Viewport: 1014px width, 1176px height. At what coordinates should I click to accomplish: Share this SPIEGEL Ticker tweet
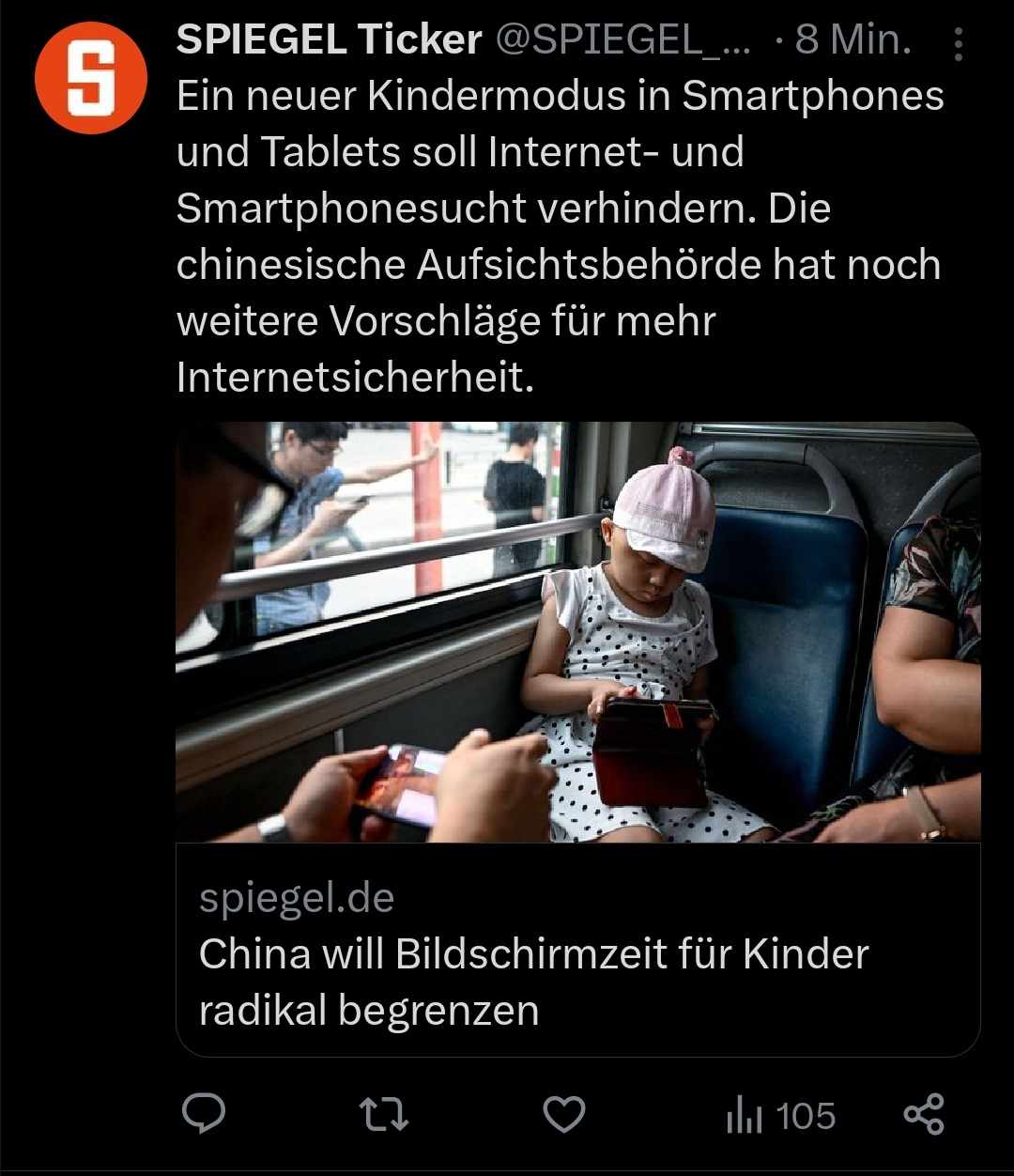[x=923, y=1114]
